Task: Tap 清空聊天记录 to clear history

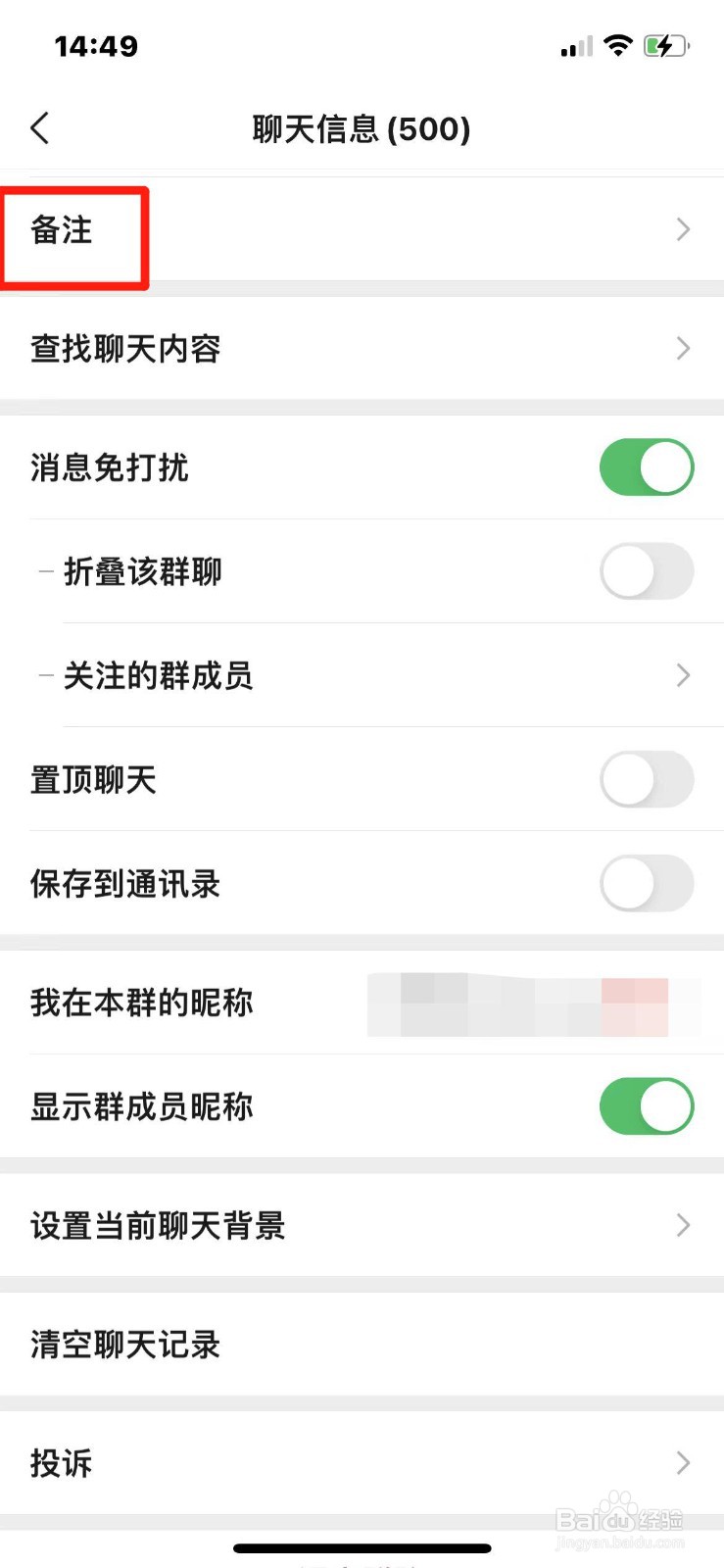Action: (x=124, y=1344)
